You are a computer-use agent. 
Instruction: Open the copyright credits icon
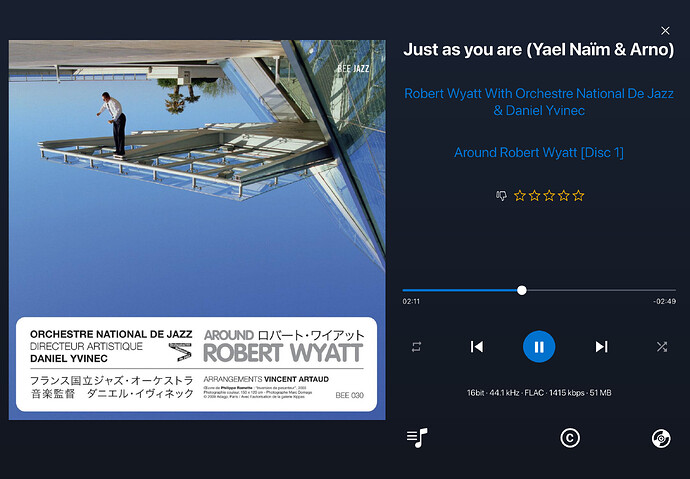570,437
